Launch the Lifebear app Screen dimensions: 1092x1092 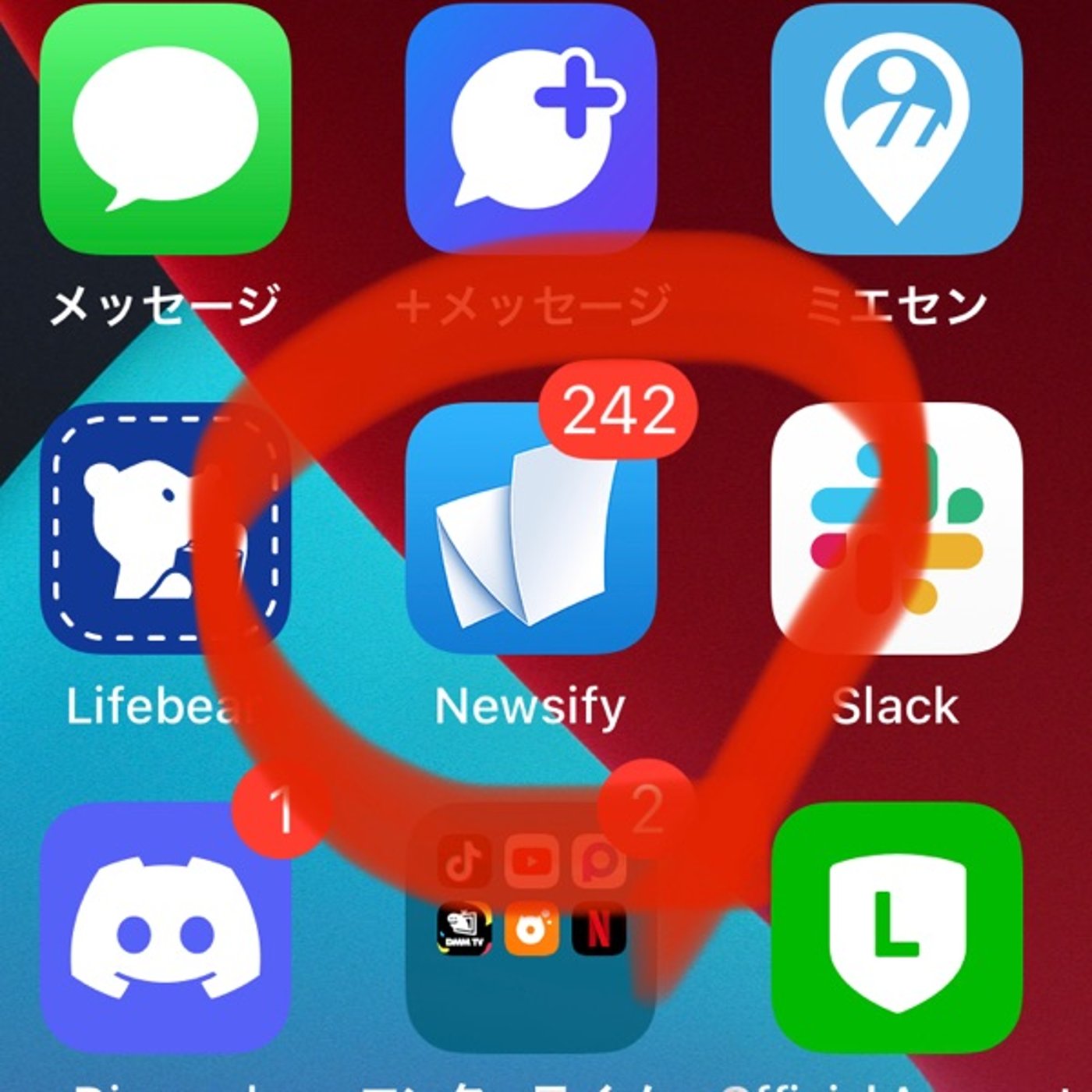tap(165, 529)
